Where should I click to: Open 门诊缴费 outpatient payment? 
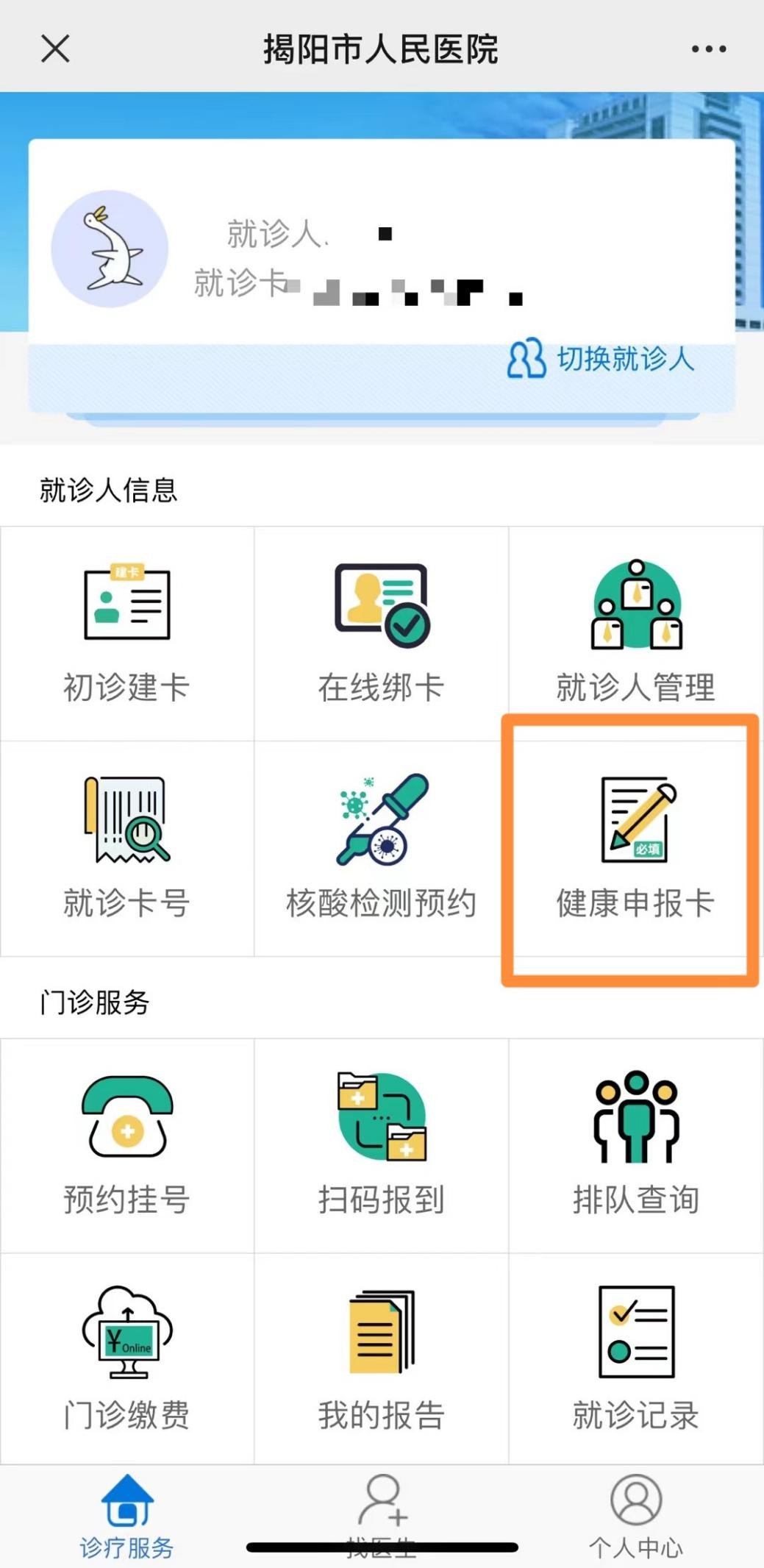pyautogui.click(x=127, y=1360)
